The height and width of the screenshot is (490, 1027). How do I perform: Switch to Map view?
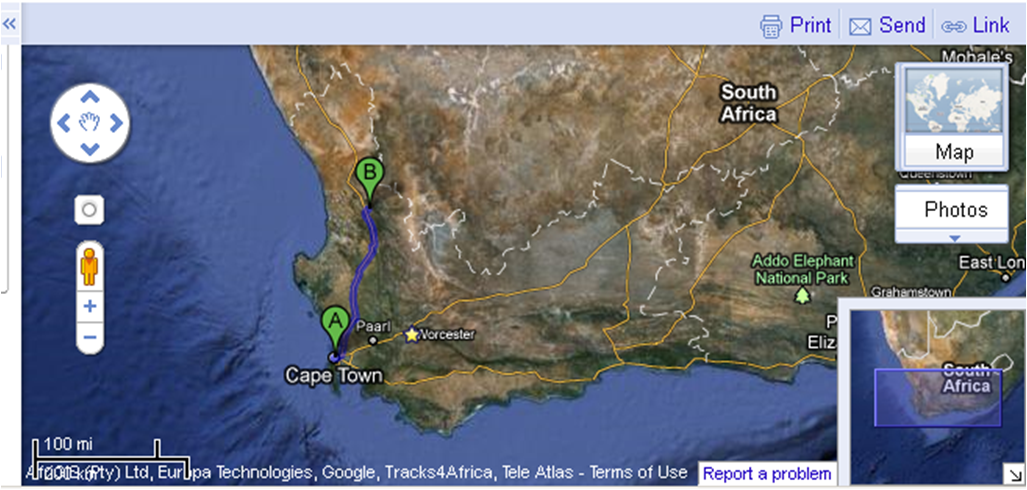[x=953, y=152]
